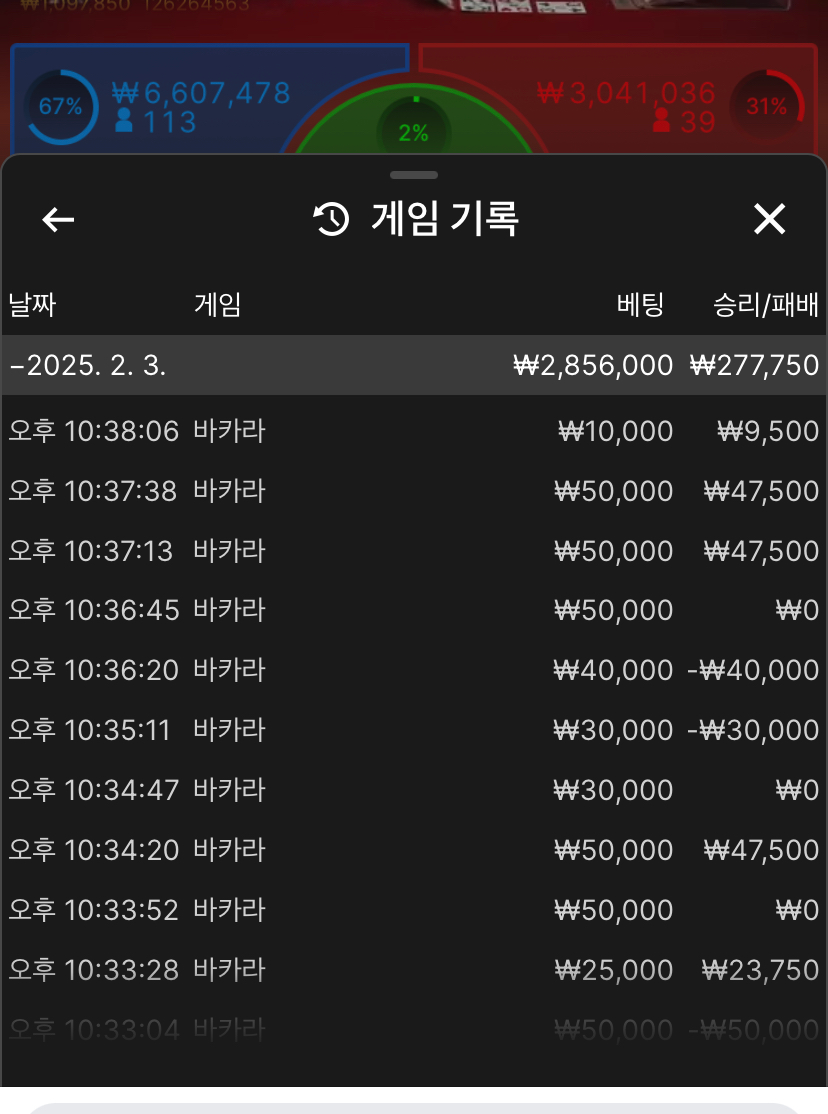Screen dimensions: 828x1114
Task: View details of the 10:36:20 round
Action: click(413, 670)
